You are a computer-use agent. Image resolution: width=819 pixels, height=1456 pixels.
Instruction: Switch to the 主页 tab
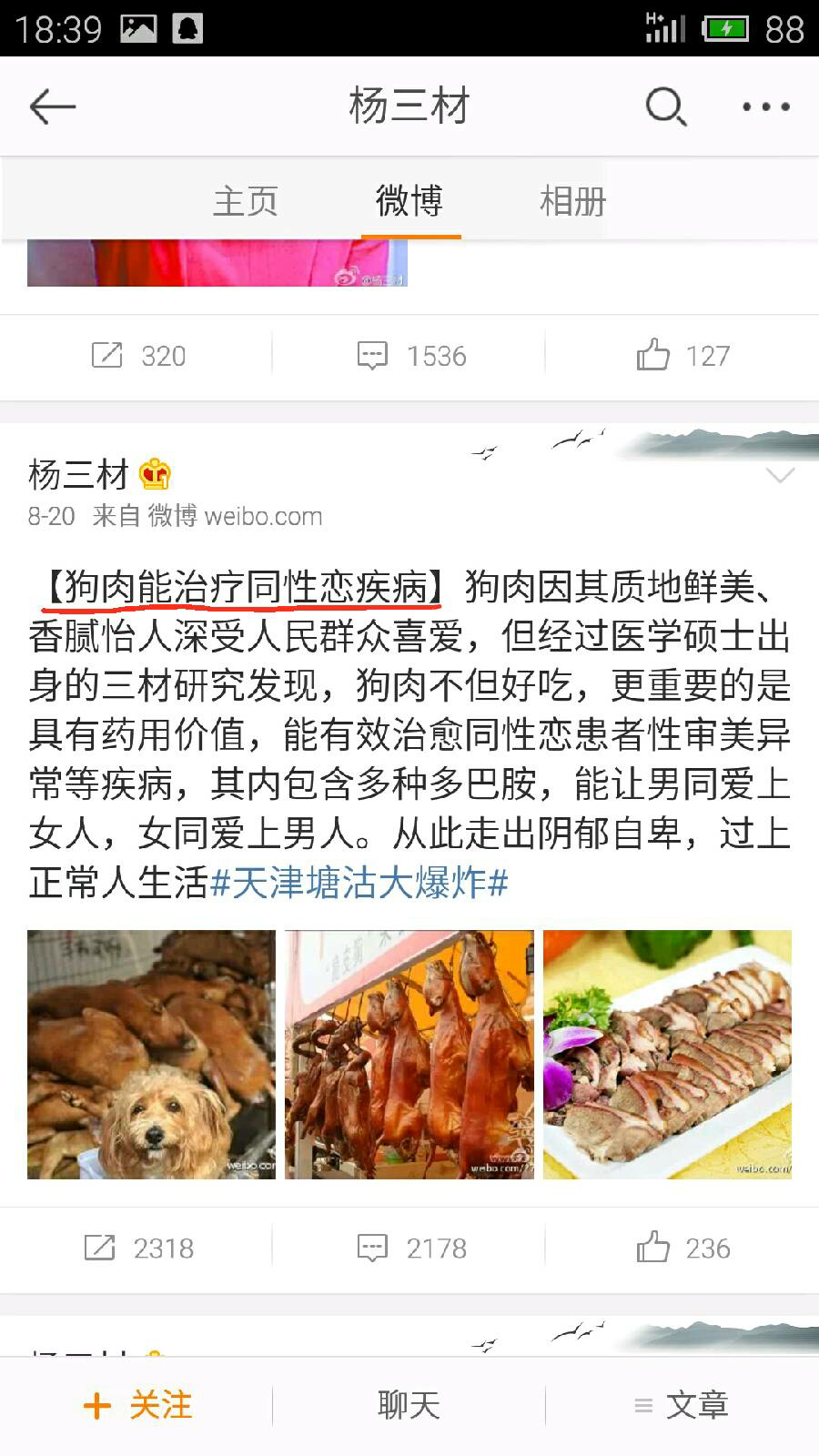click(x=245, y=201)
